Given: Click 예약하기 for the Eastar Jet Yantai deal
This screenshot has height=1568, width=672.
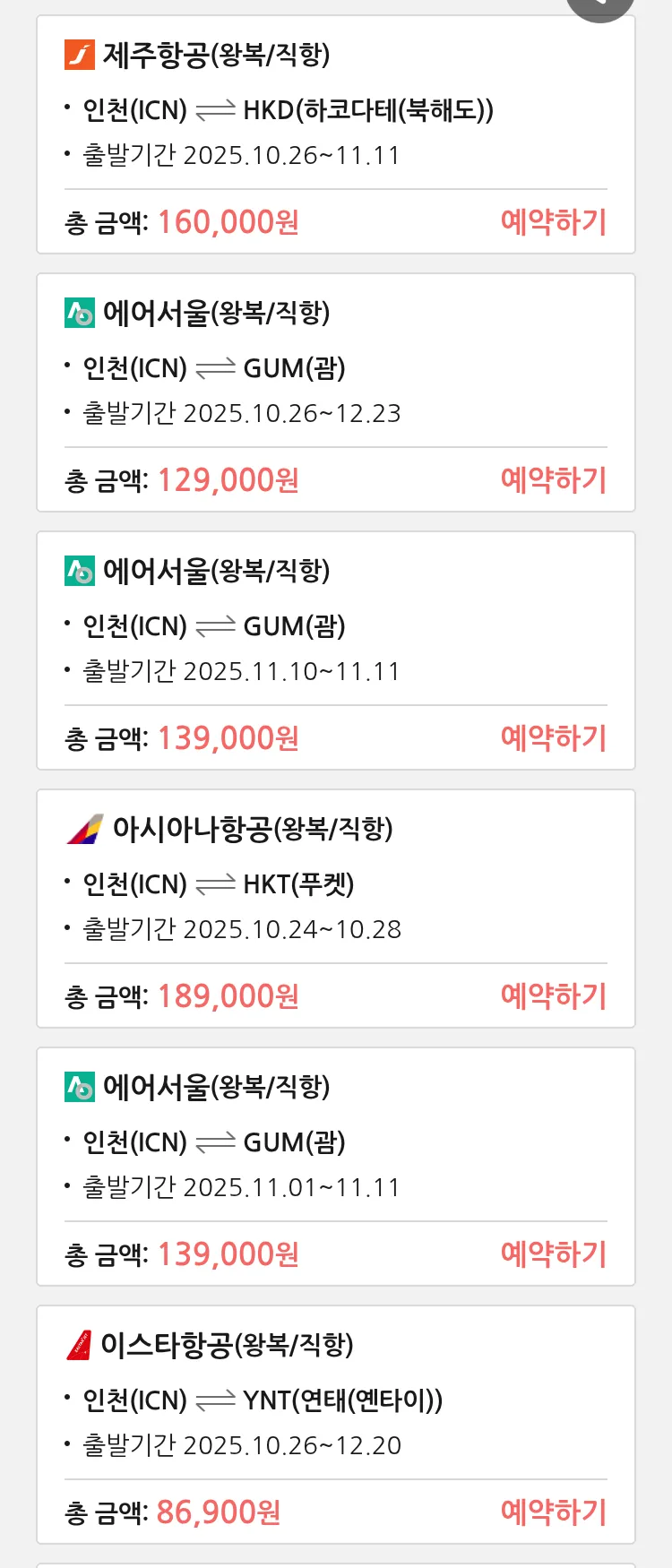Looking at the screenshot, I should click(554, 1512).
